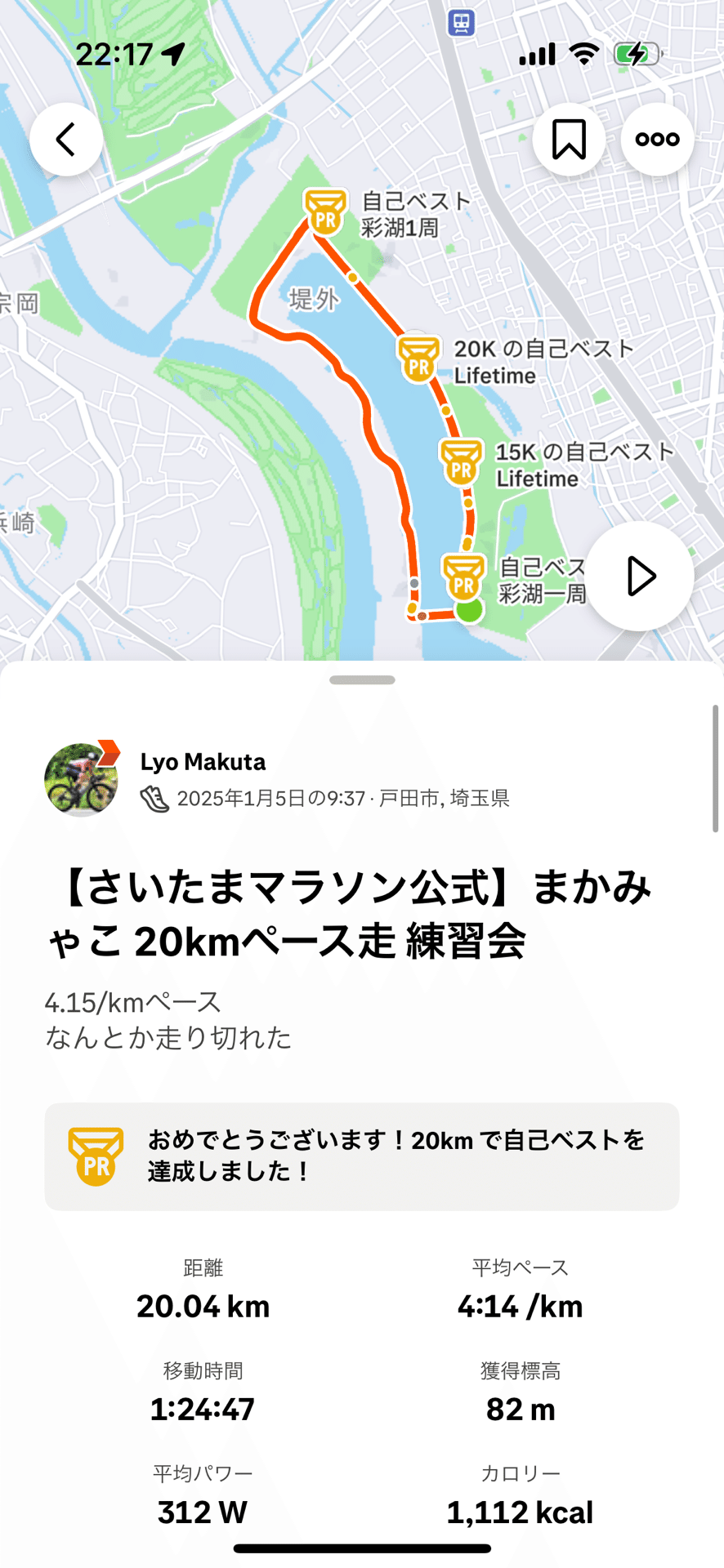Navigate back using the back arrow
Image resolution: width=724 pixels, height=1568 pixels.
(65, 139)
